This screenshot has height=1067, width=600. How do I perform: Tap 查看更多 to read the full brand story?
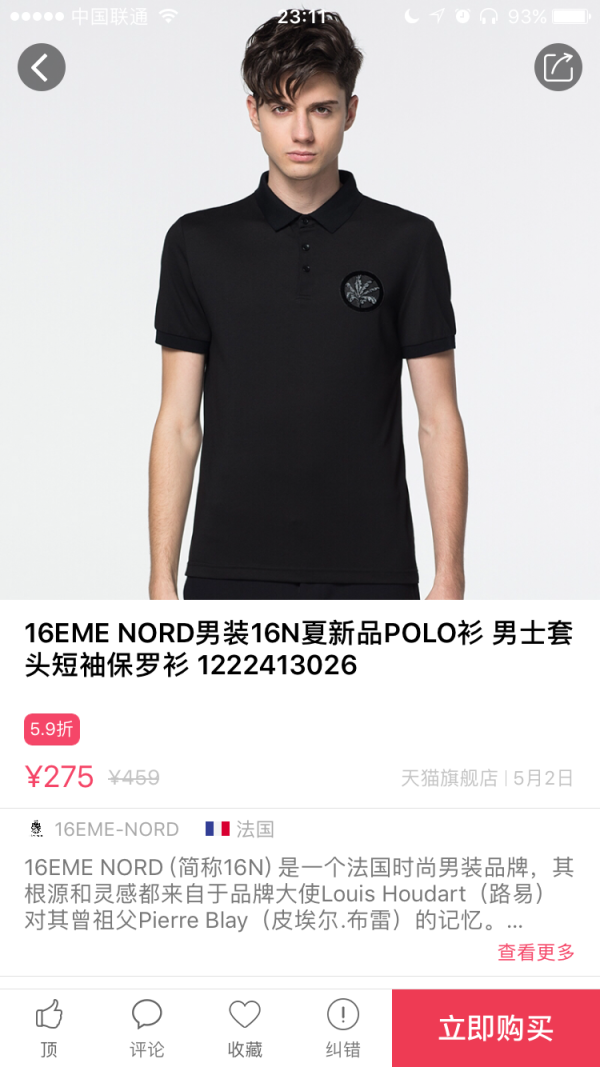536,952
